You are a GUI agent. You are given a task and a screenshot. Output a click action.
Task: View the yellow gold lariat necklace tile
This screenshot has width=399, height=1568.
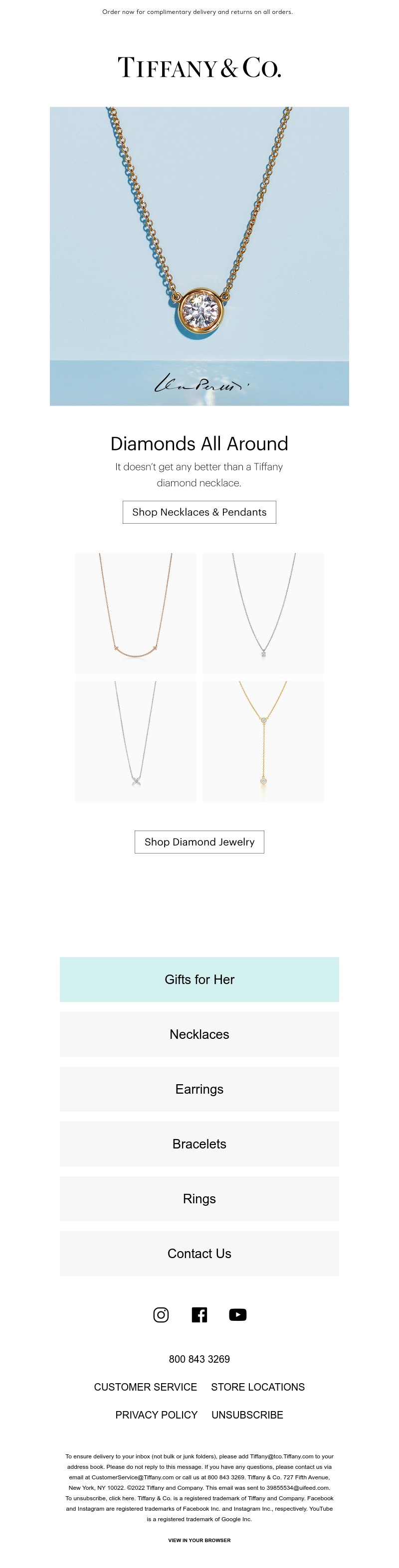point(263,741)
